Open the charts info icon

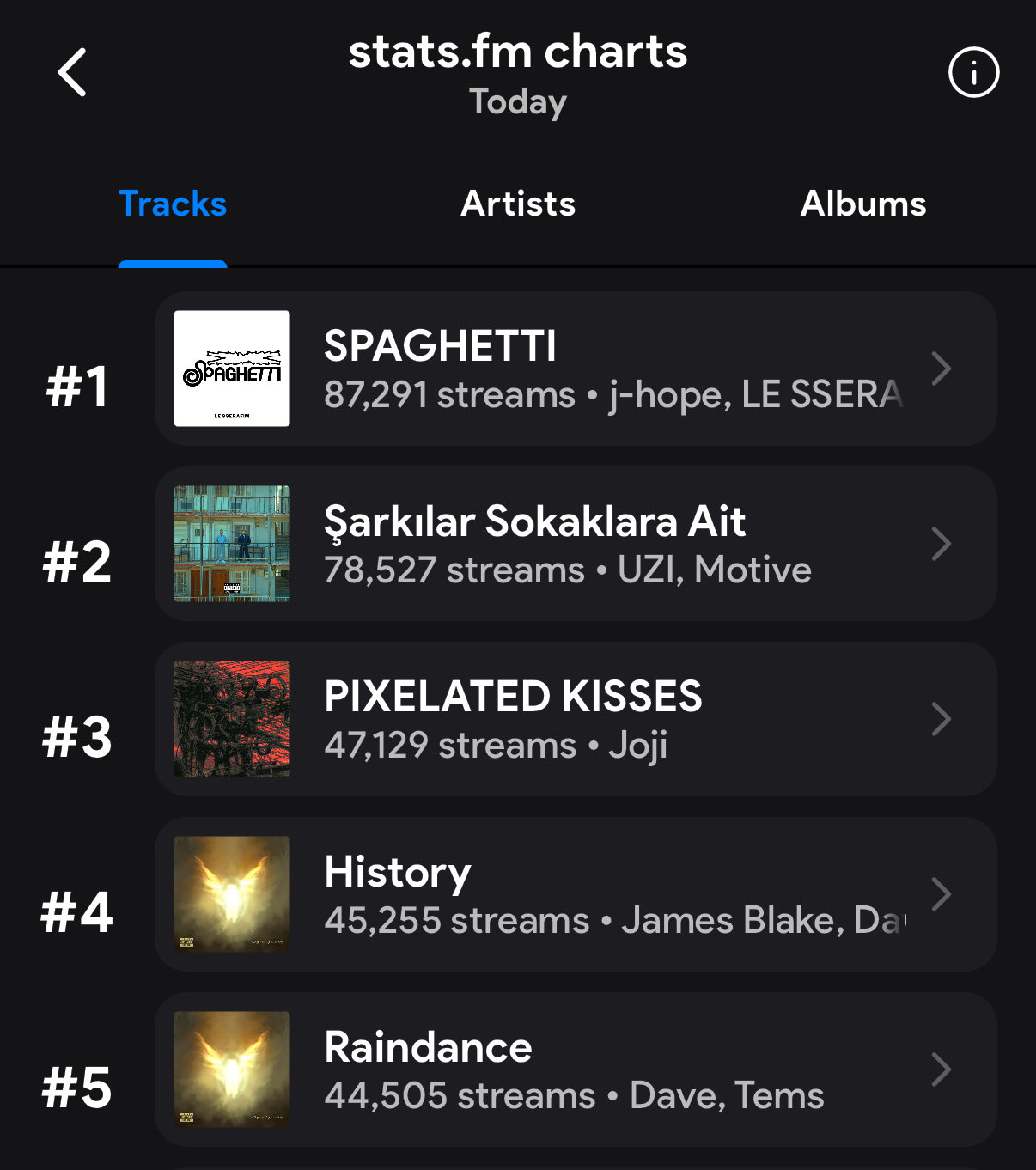coord(973,72)
